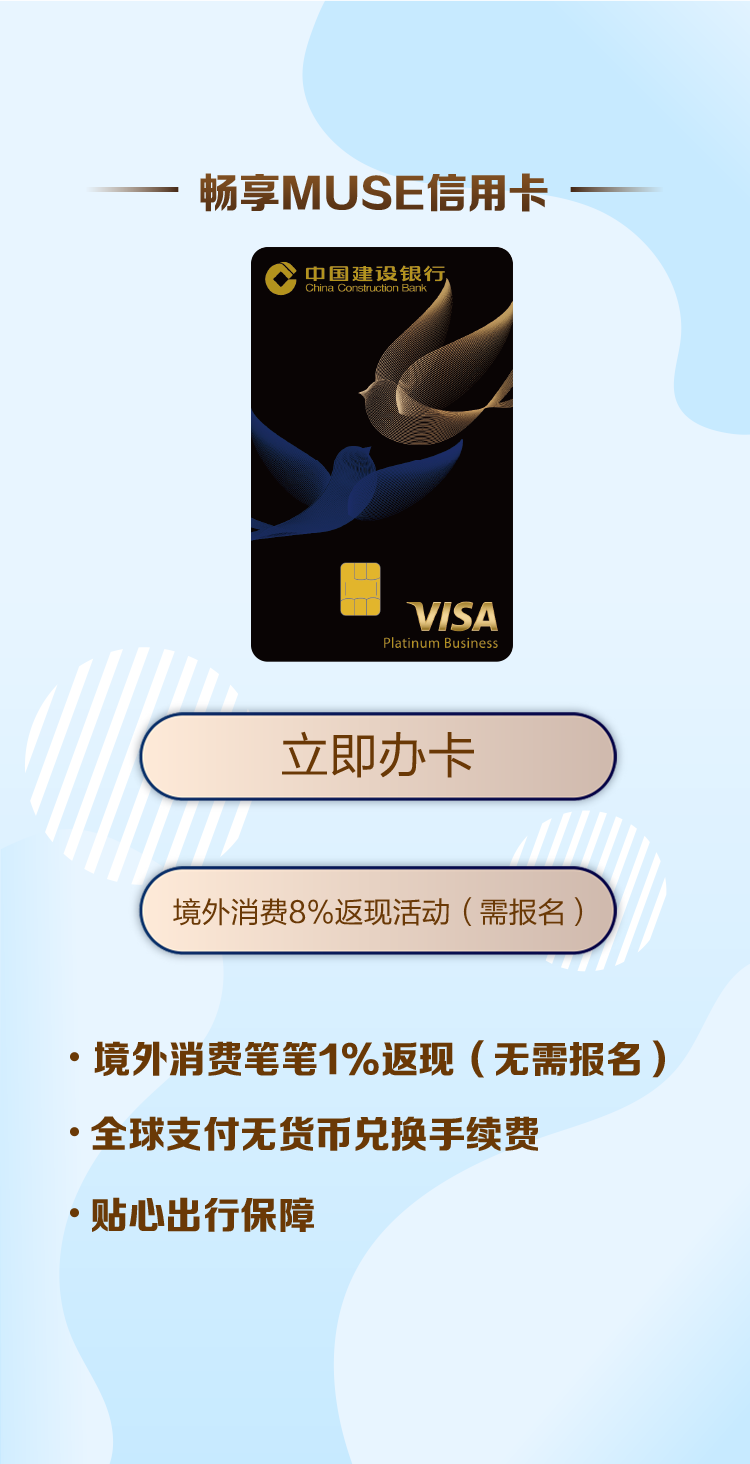Tap the 立即办卡 button
The height and width of the screenshot is (1464, 750).
click(377, 756)
